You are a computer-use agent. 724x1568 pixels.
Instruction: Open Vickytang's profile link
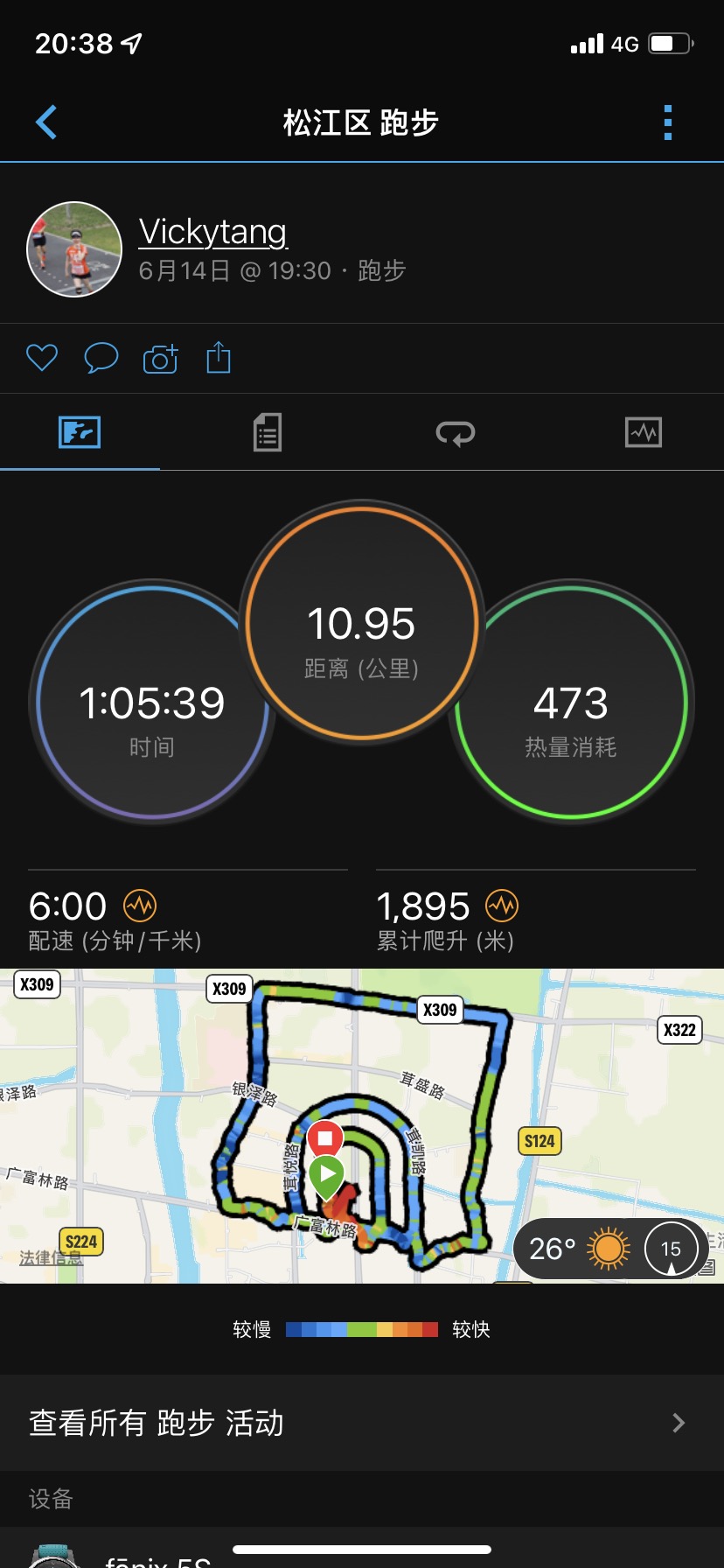point(212,232)
